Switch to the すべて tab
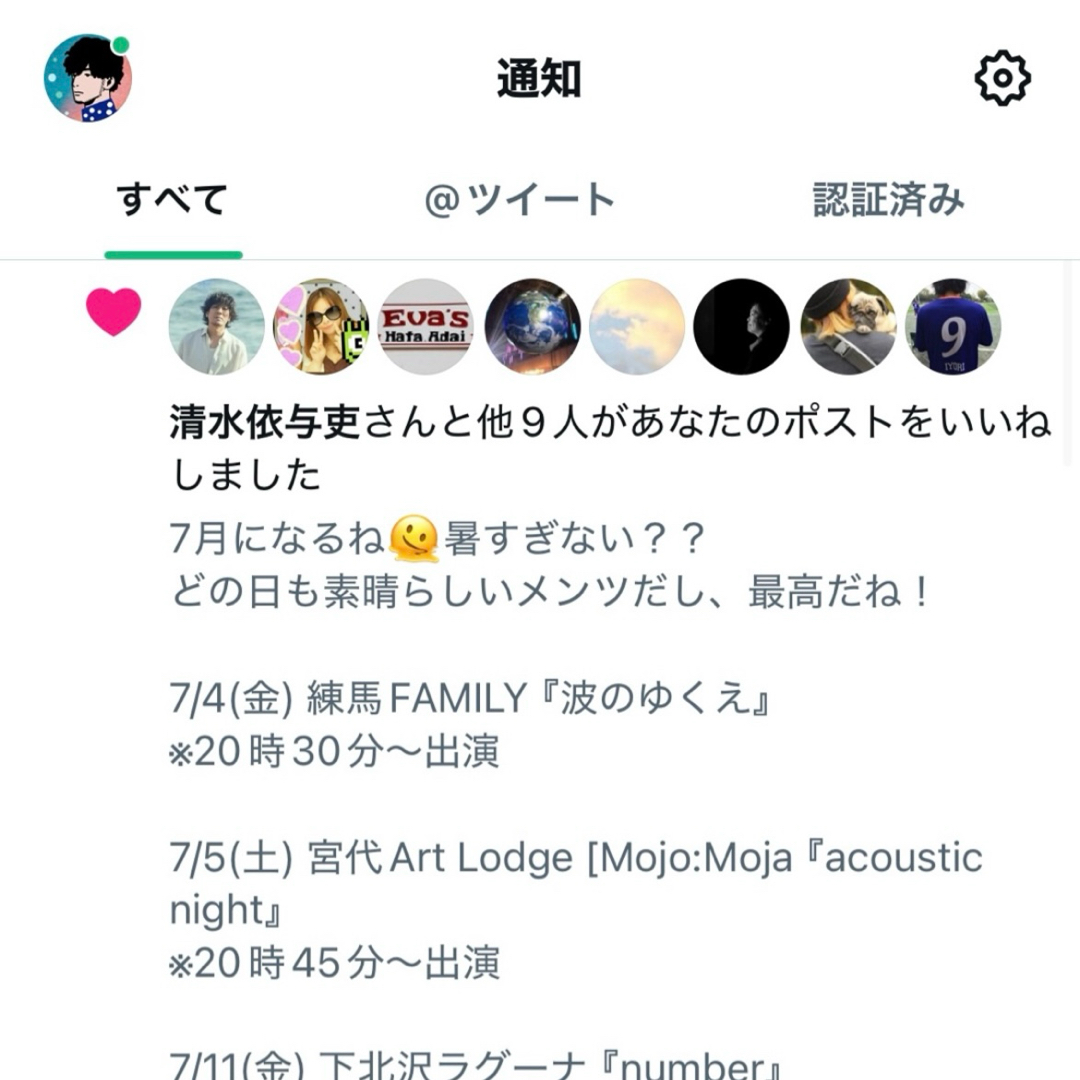 click(172, 200)
